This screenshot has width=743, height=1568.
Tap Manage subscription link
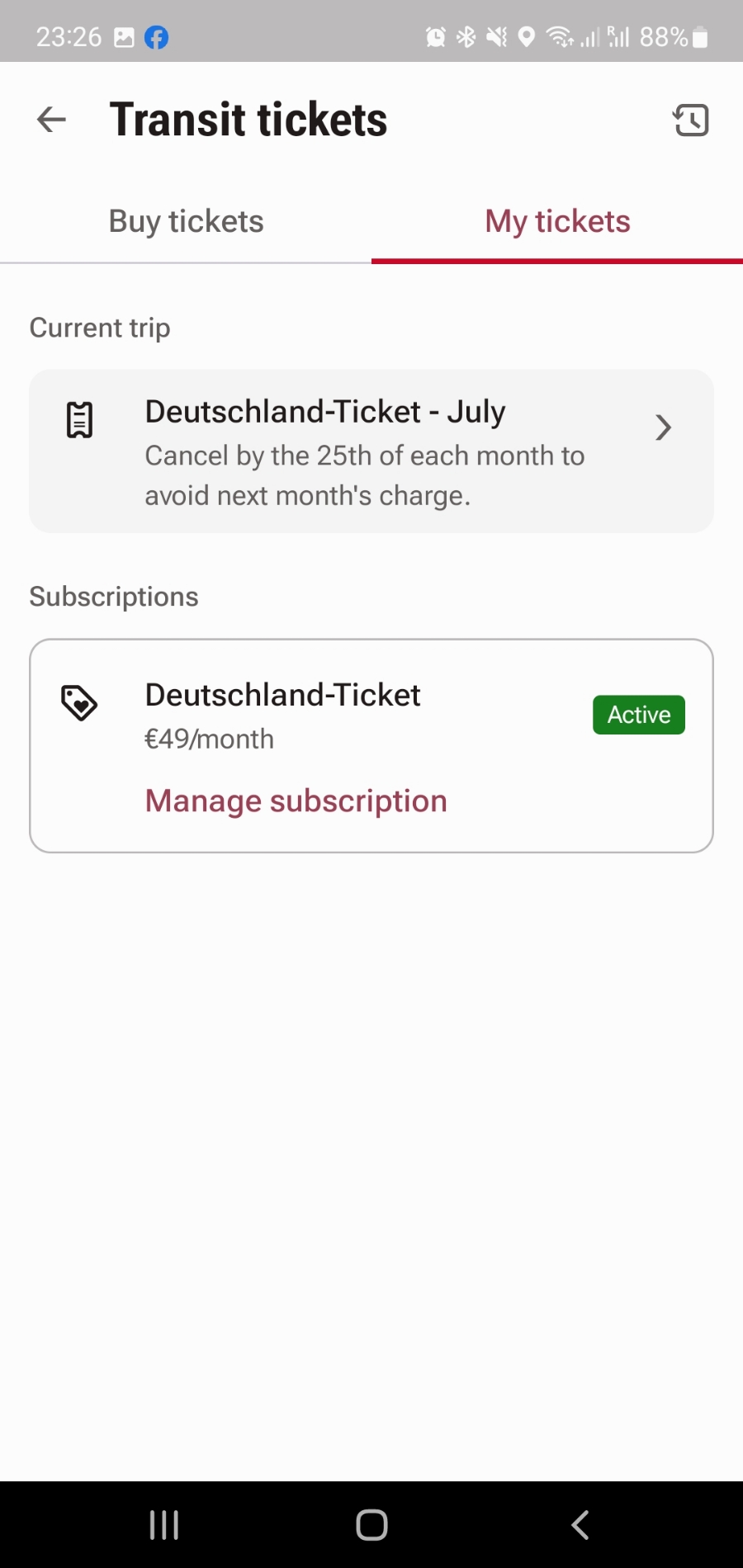296,801
